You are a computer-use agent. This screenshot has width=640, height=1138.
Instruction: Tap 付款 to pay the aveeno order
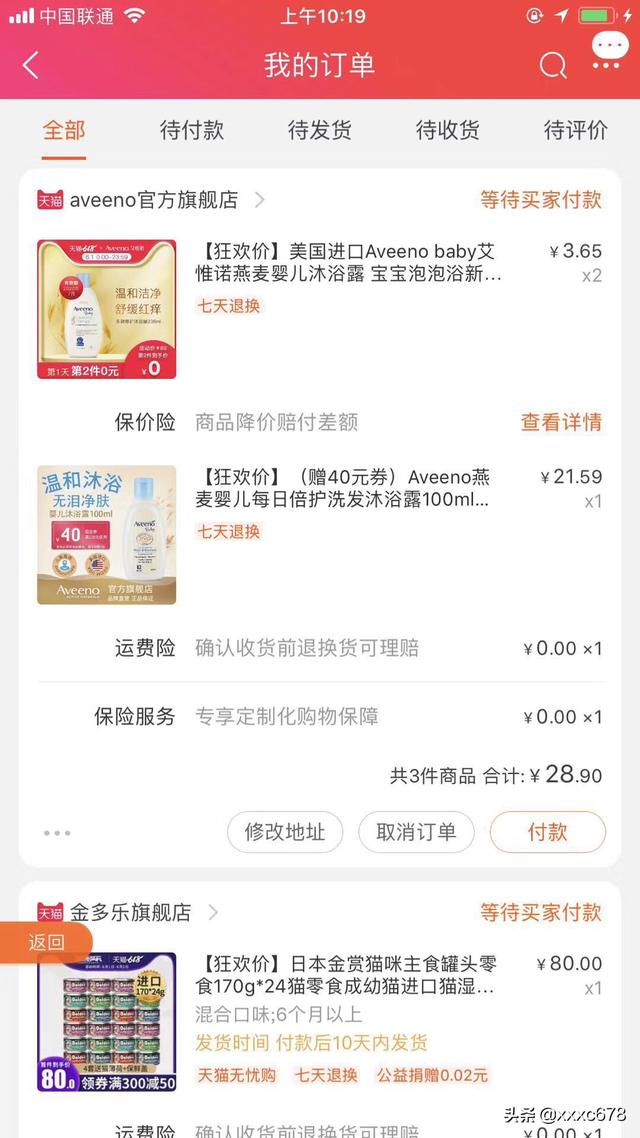(x=547, y=832)
